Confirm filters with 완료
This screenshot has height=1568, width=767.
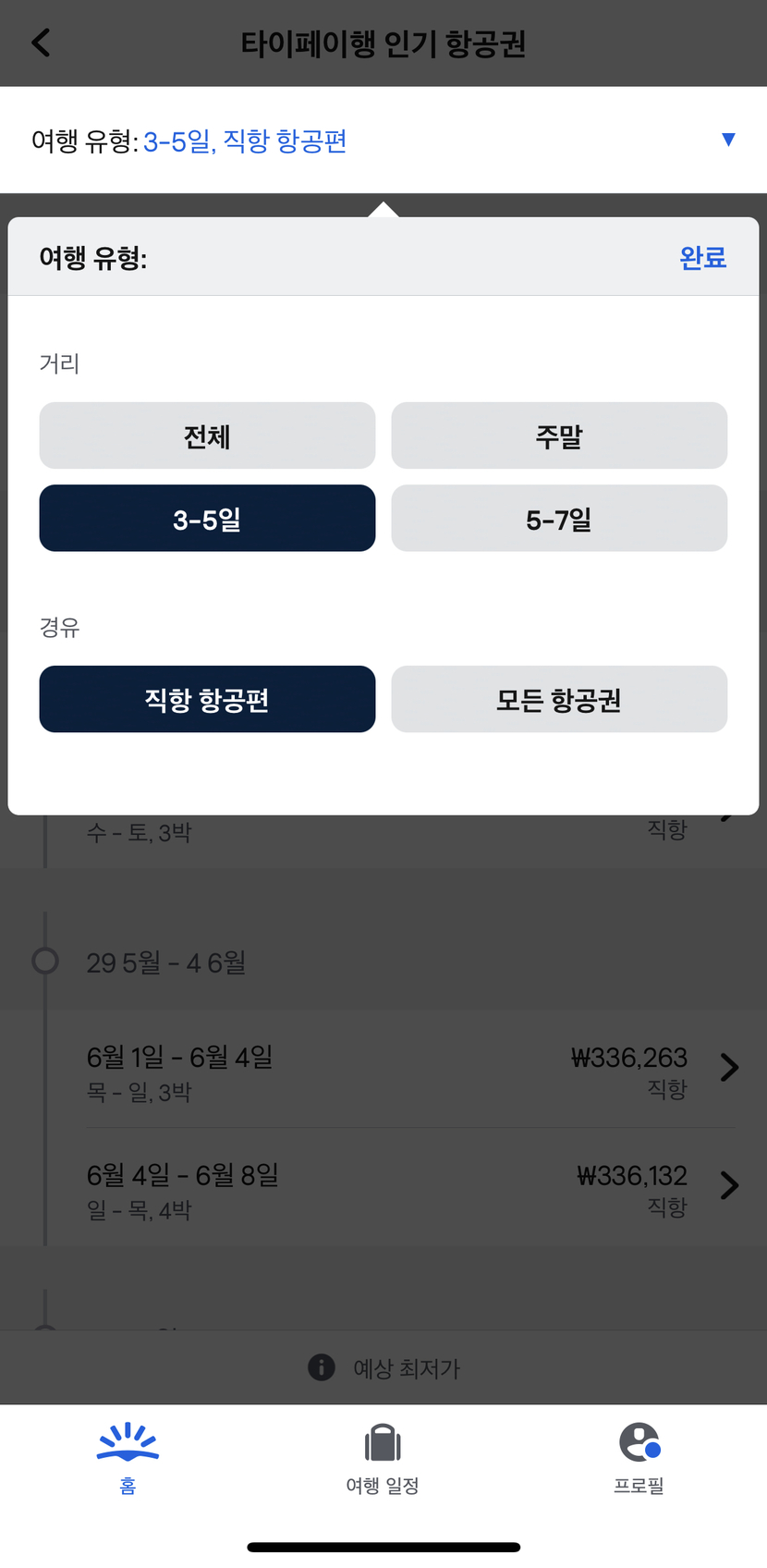point(702,257)
